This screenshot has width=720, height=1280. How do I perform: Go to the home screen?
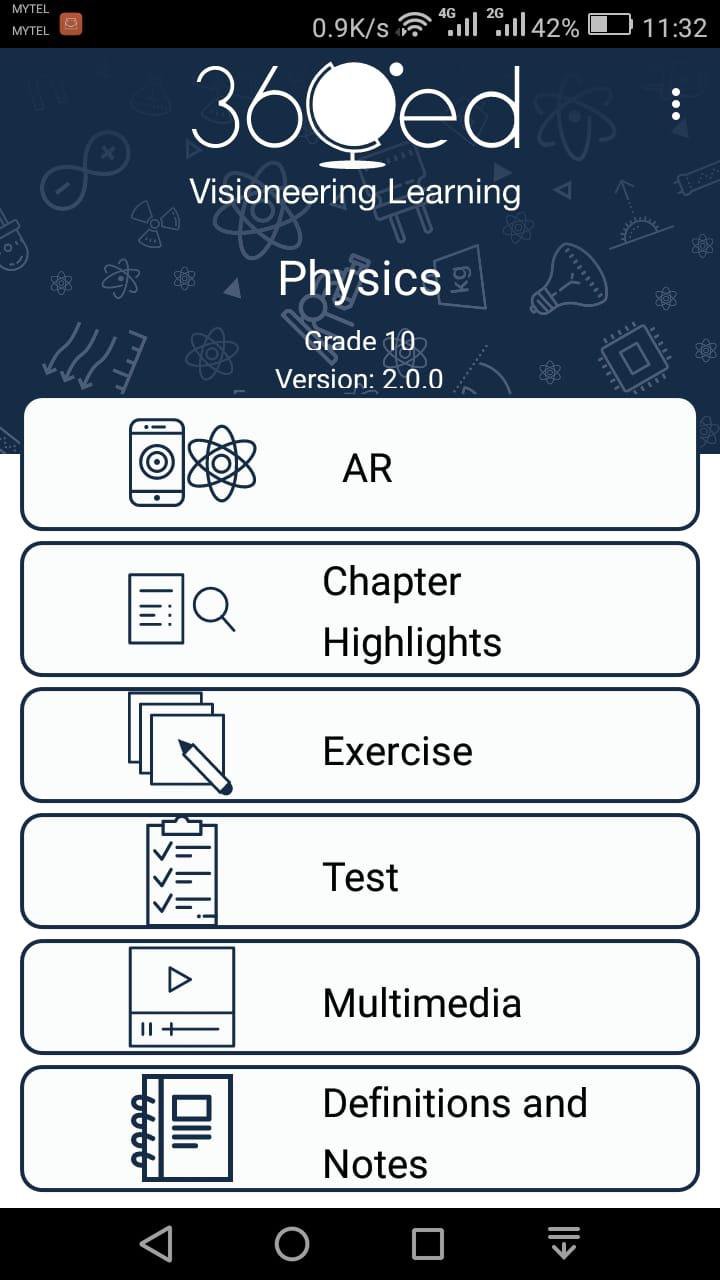tap(292, 1244)
